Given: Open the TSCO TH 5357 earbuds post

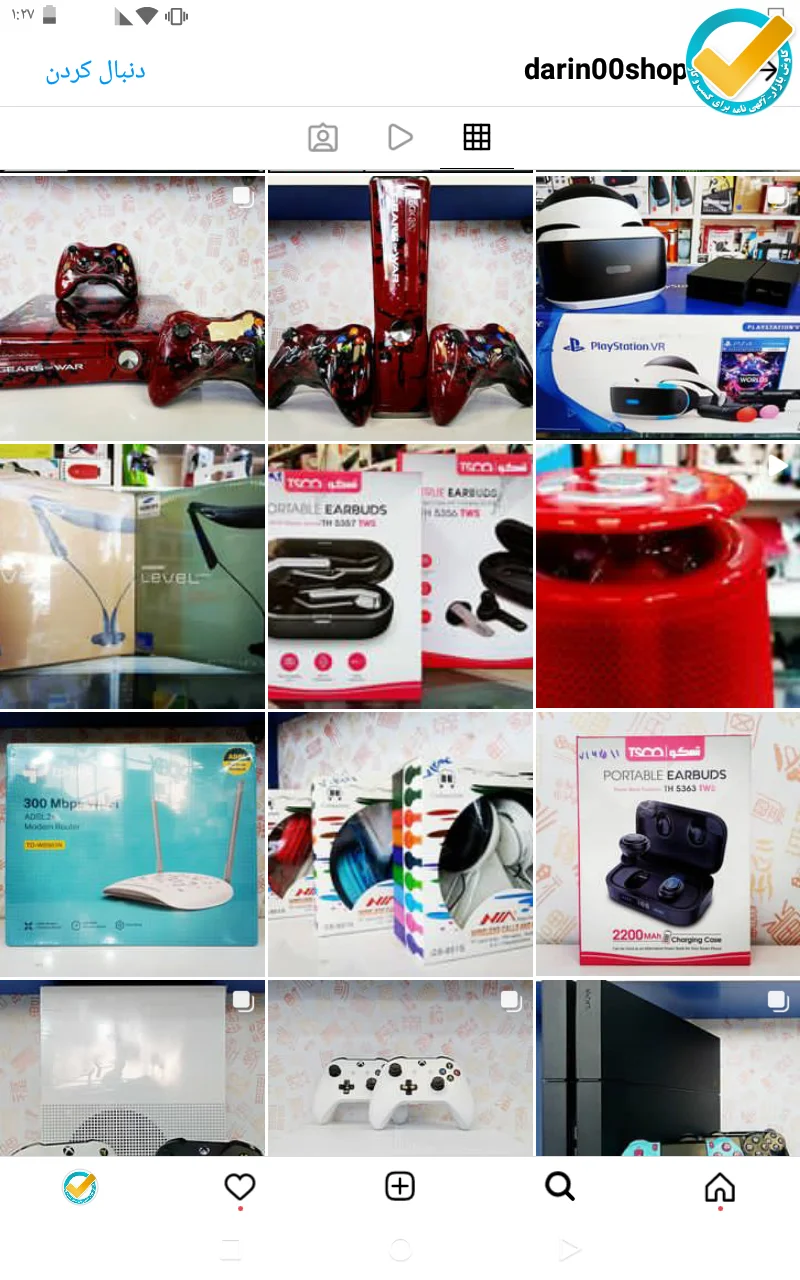Looking at the screenshot, I should click(400, 576).
